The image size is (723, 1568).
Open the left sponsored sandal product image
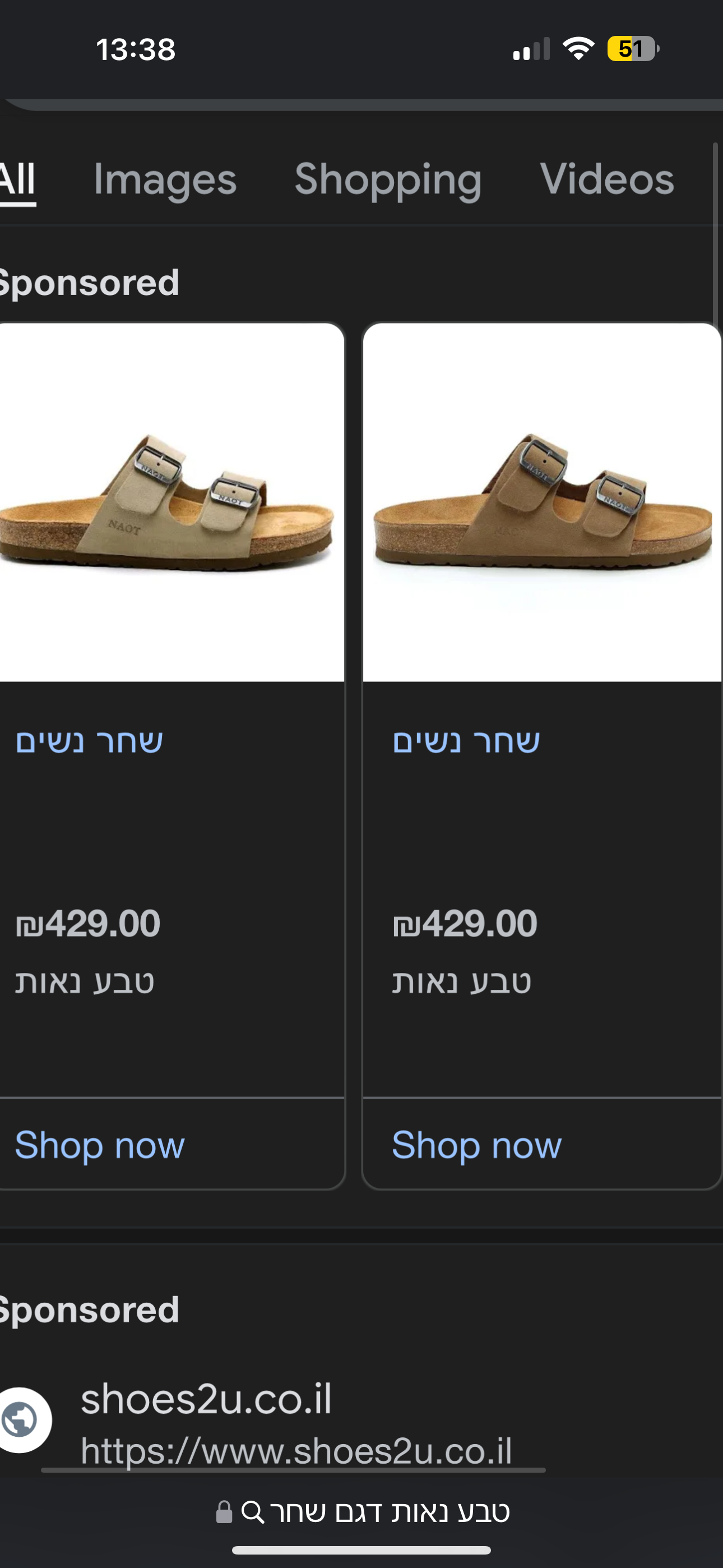172,502
